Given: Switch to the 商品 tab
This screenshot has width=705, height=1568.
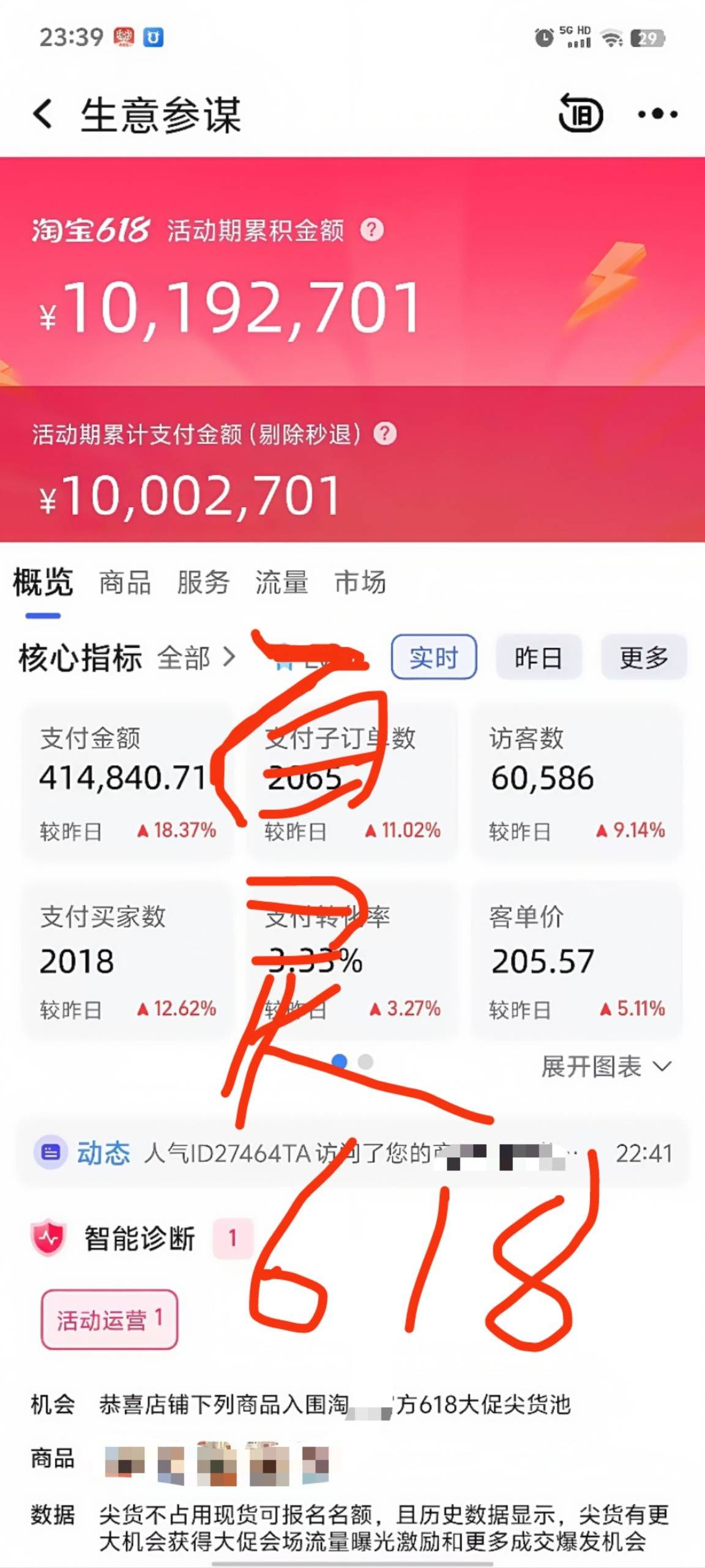Looking at the screenshot, I should pos(125,582).
